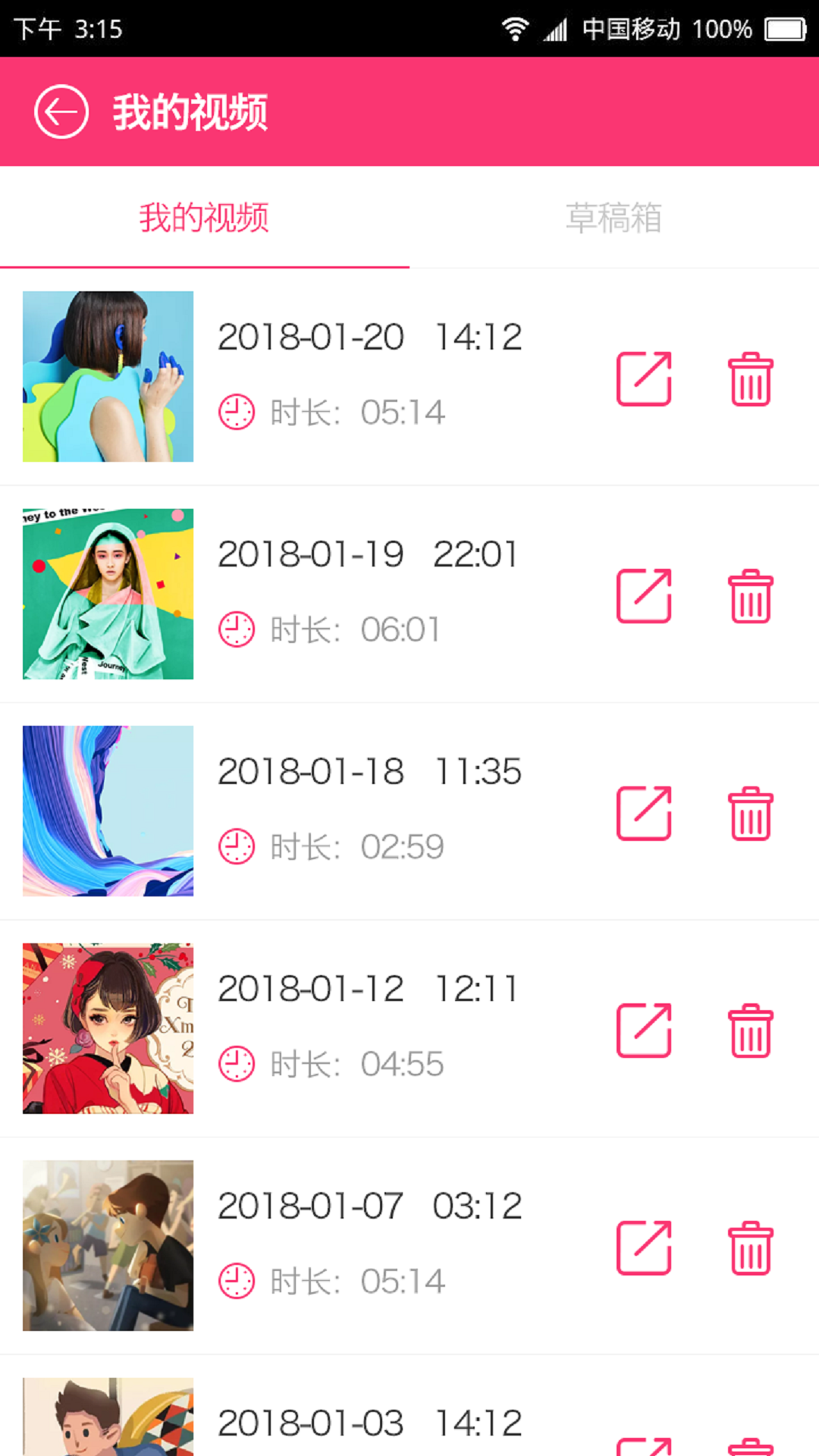This screenshot has width=819, height=1456.
Task: Open the video thumbnail dated 2018-01-07
Action: point(108,1245)
